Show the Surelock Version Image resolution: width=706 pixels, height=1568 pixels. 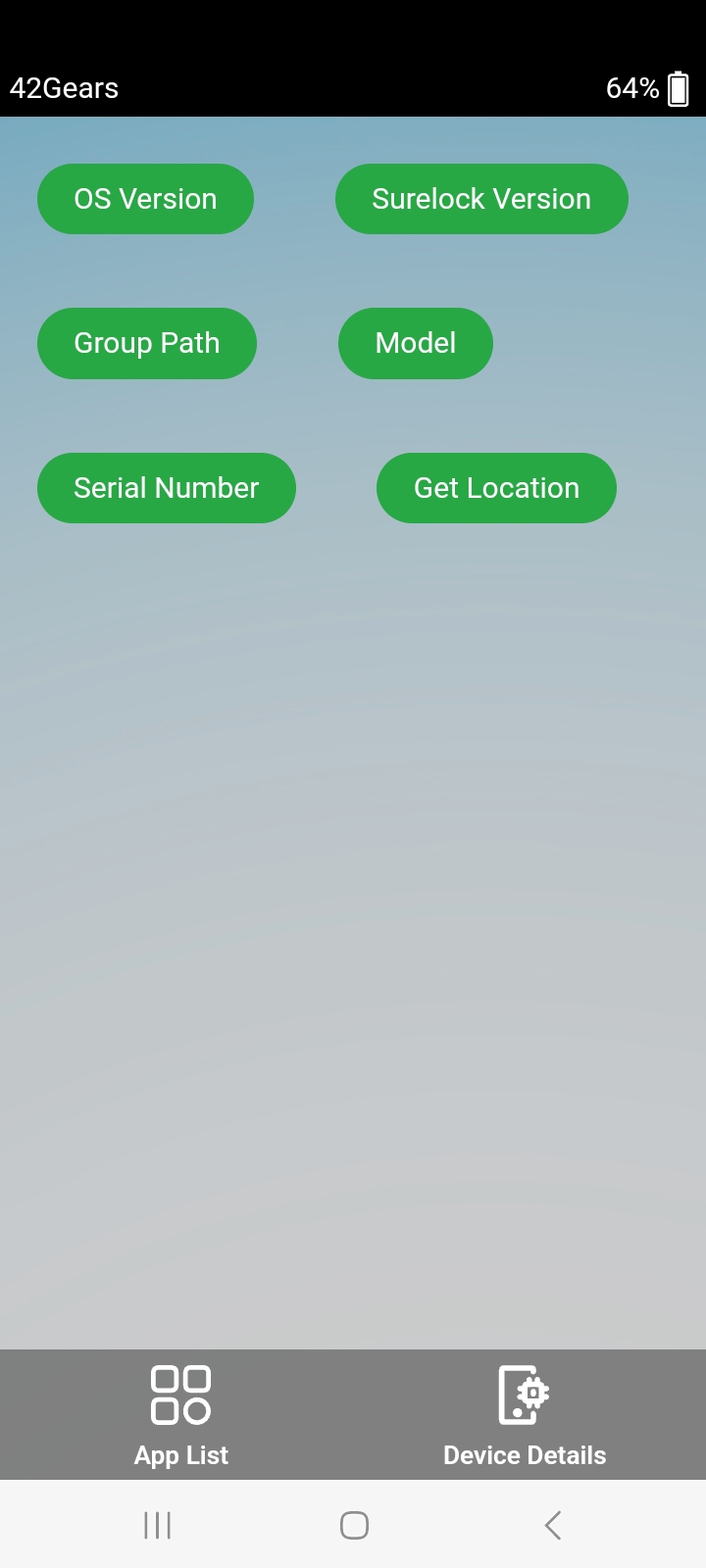click(x=481, y=199)
